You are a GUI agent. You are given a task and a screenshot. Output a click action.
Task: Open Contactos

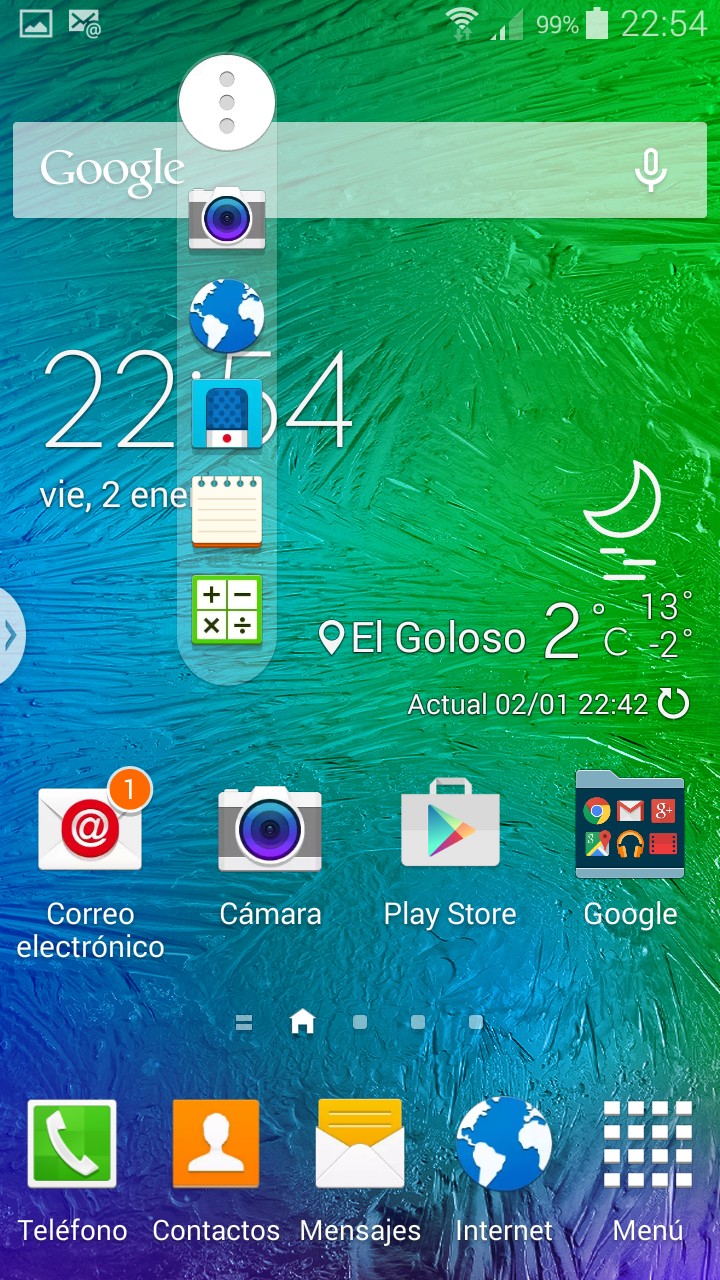(x=216, y=1145)
